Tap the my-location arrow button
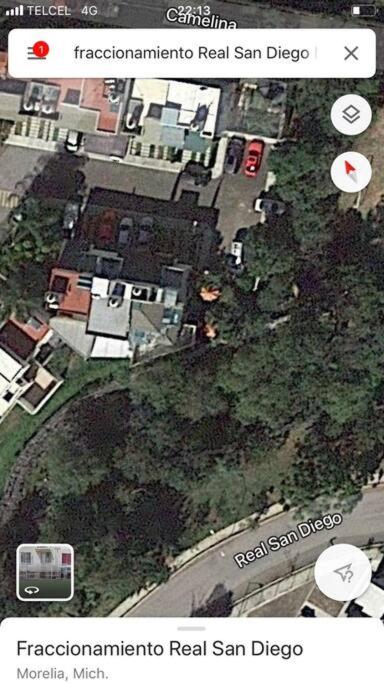Screen dimensions: 384x683 point(343,573)
